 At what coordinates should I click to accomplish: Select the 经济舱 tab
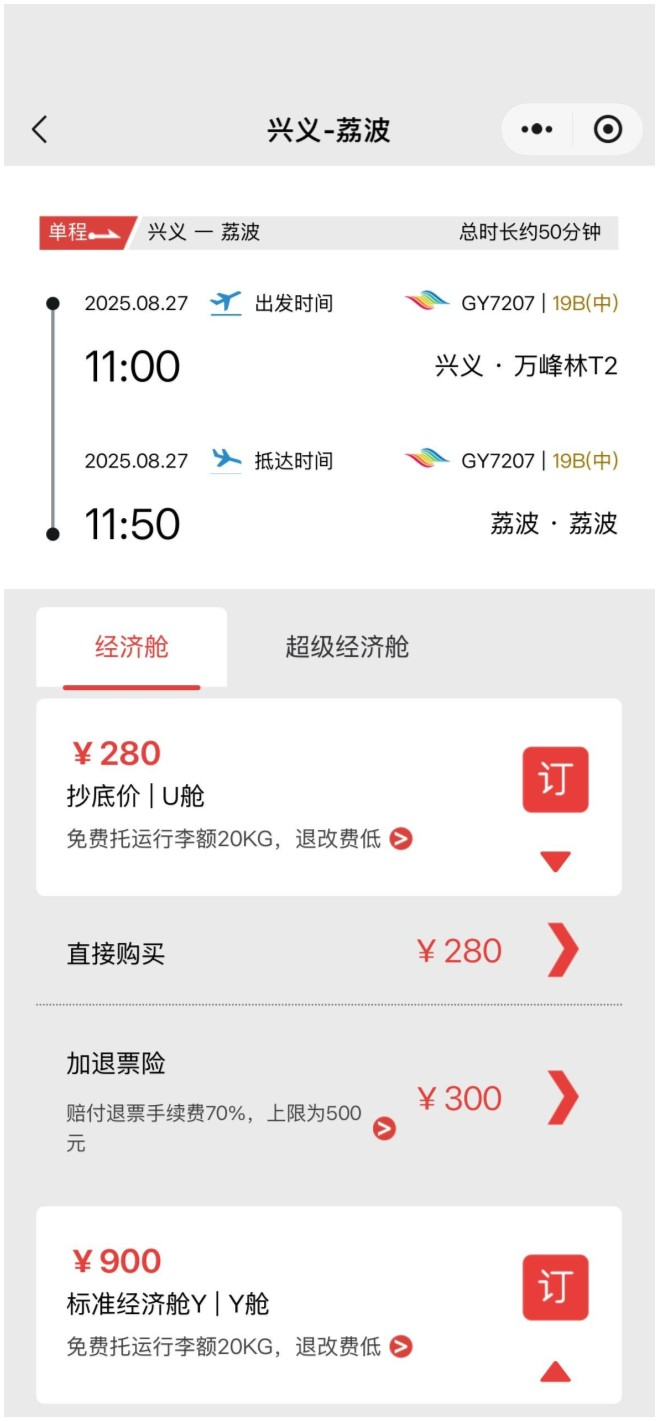click(x=132, y=647)
